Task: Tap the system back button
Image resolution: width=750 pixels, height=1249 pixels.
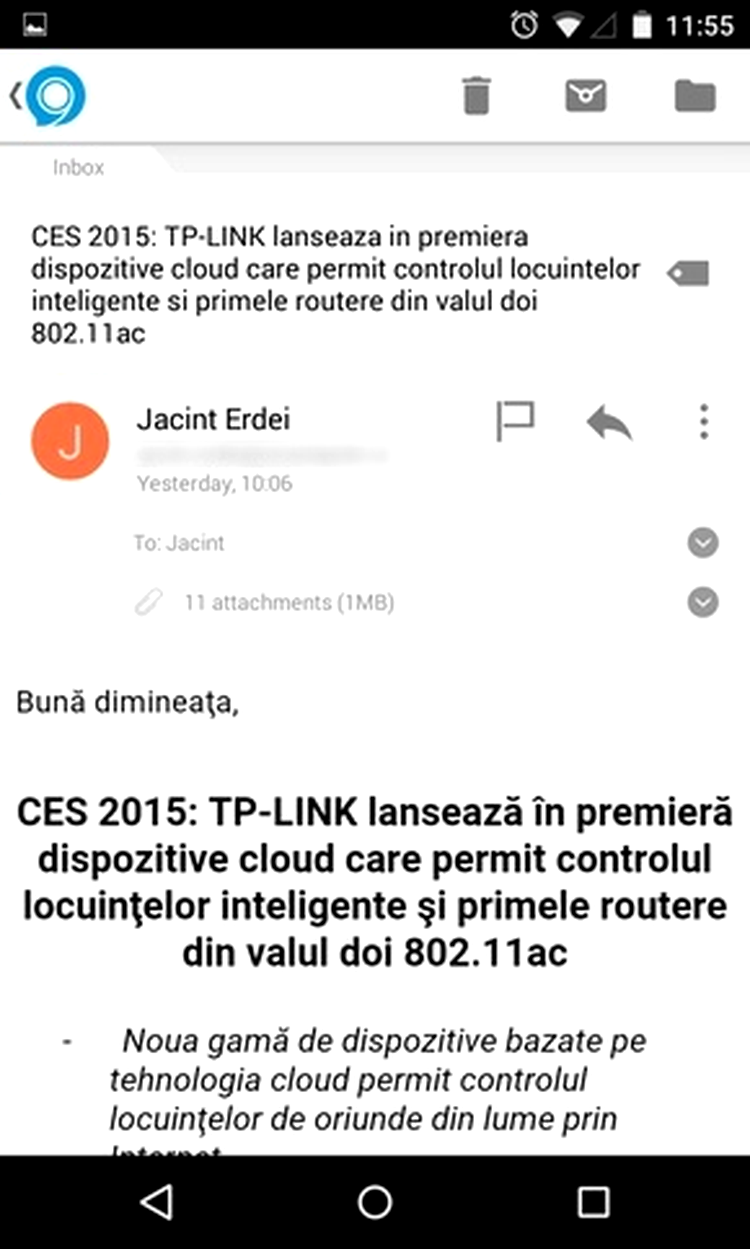Action: pyautogui.click(x=156, y=1202)
